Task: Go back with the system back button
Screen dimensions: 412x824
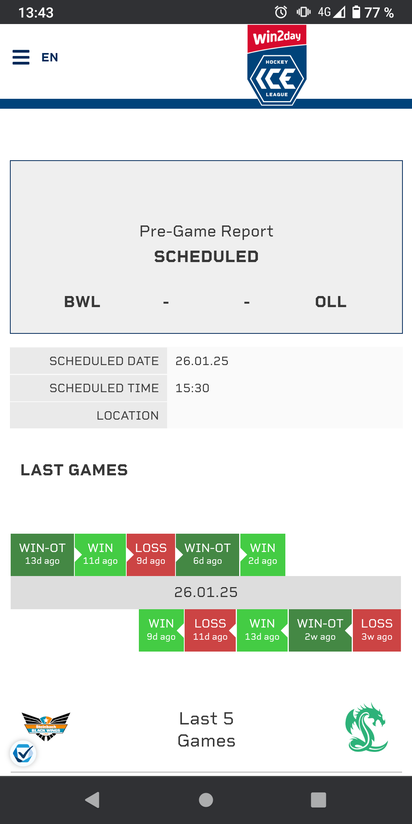Action: click(x=92, y=800)
